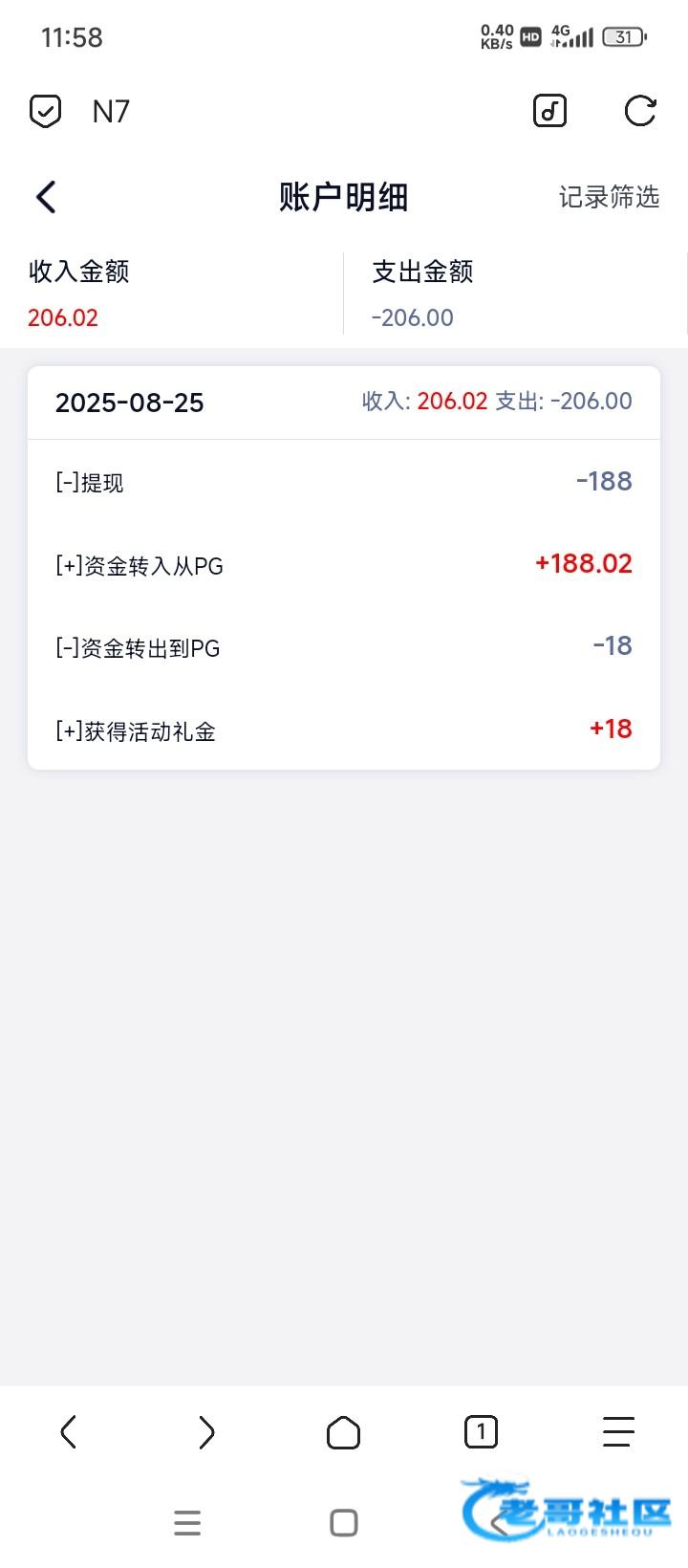This screenshot has height=1568, width=688.
Task: Open the browser tab switcher
Action: [x=481, y=1432]
